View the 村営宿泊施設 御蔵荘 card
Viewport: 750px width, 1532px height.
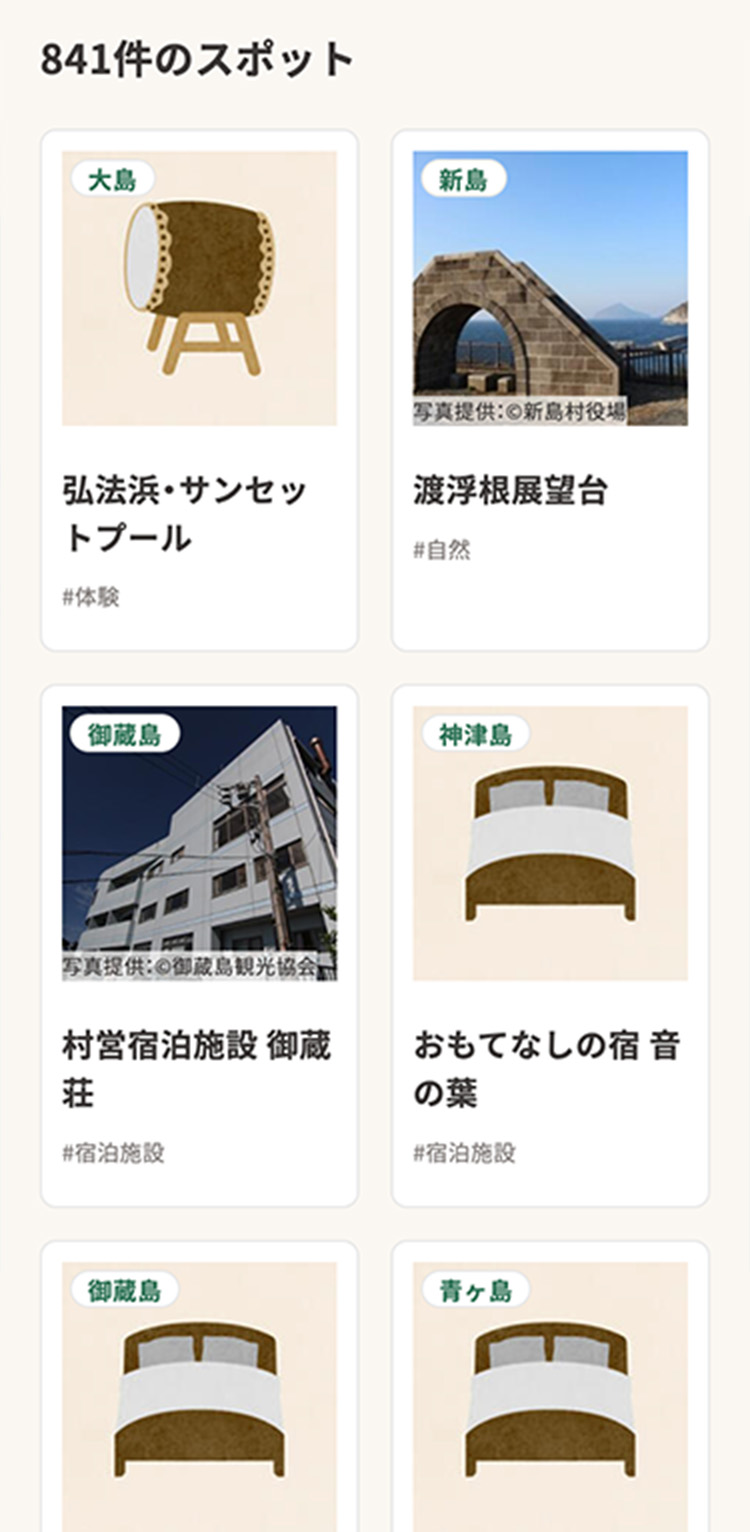click(x=199, y=946)
